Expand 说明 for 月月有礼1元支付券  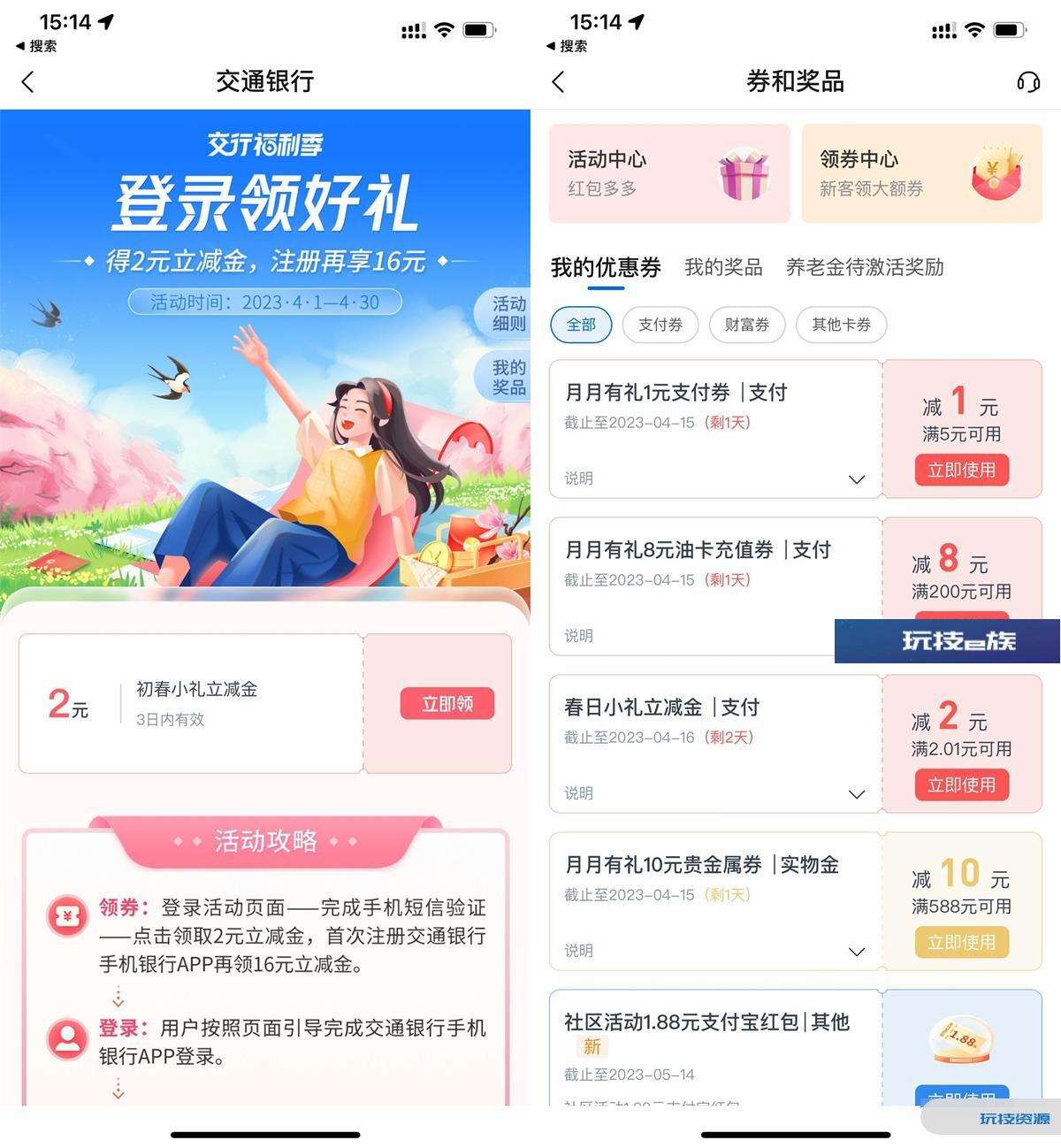pyautogui.click(x=855, y=479)
